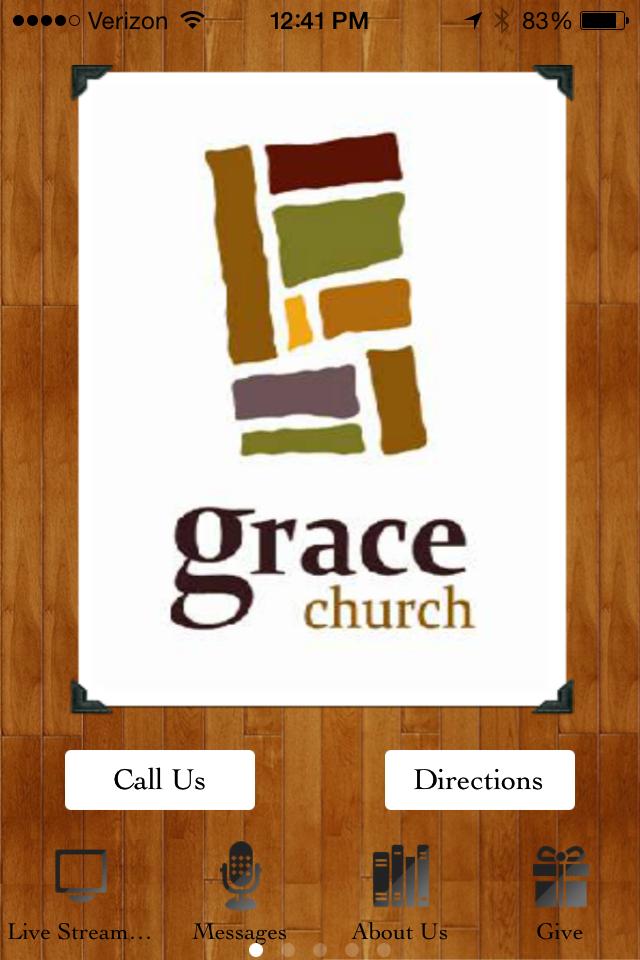Open Directions to the church

479,780
